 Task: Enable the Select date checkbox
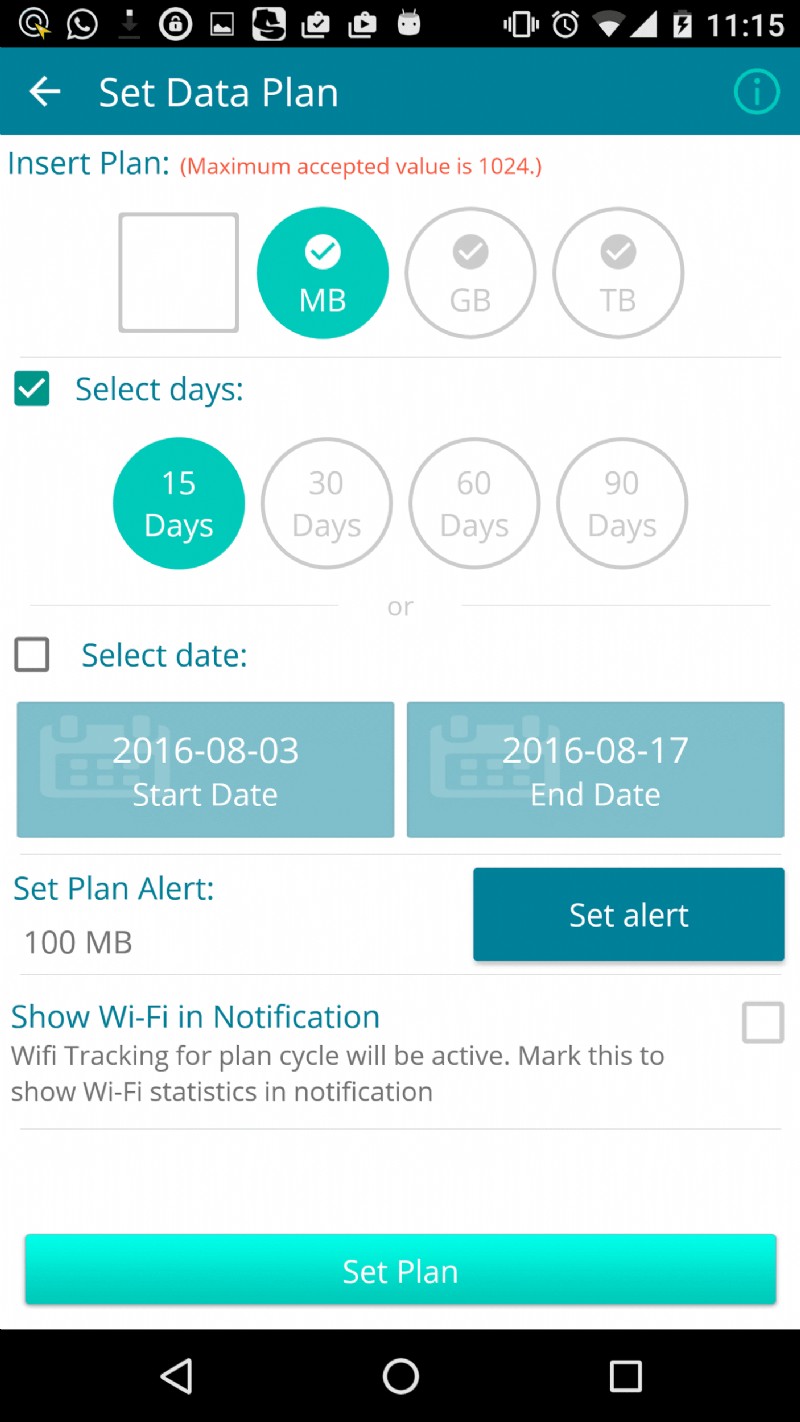click(x=32, y=655)
